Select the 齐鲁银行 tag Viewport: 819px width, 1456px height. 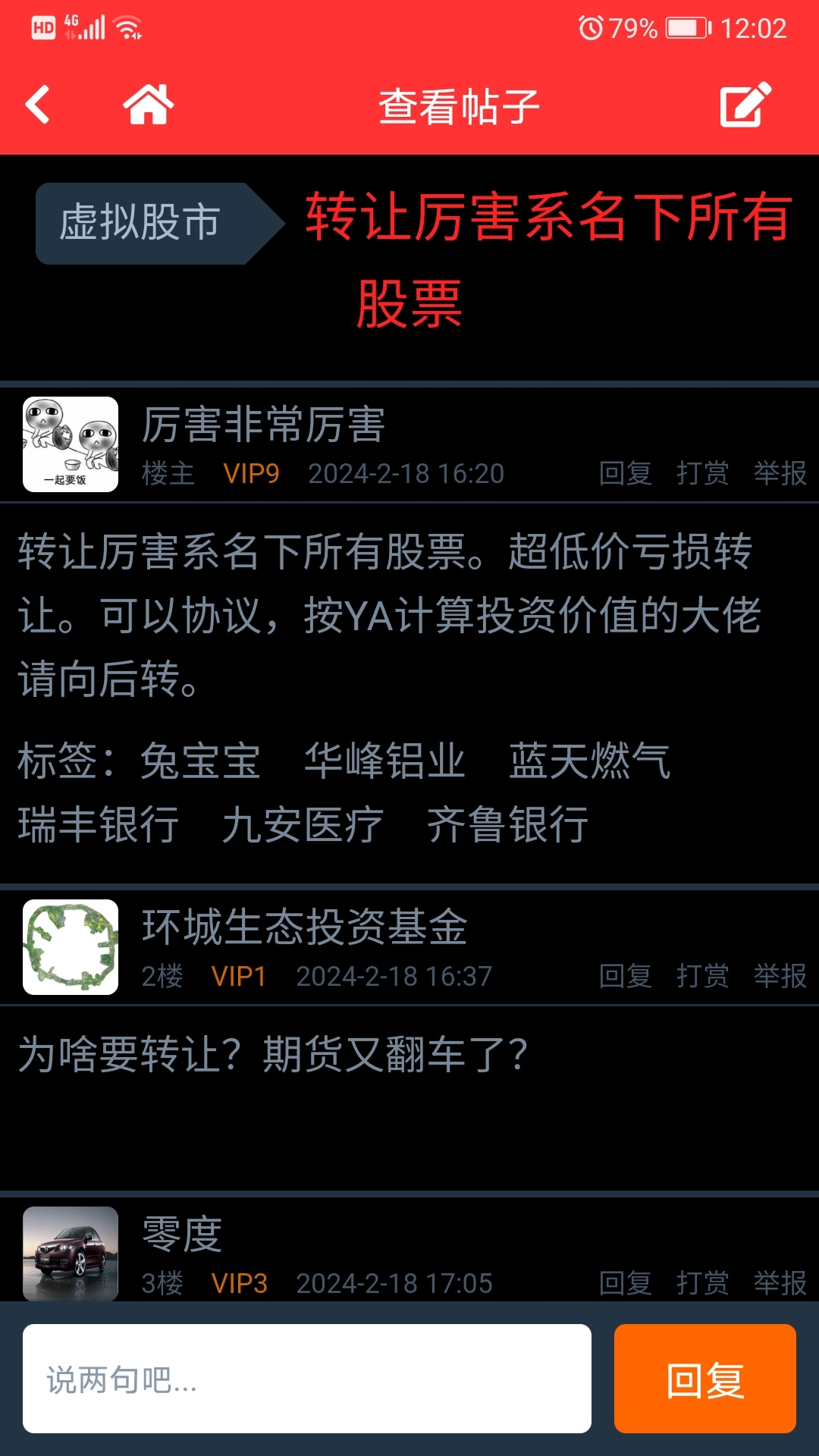(x=507, y=824)
